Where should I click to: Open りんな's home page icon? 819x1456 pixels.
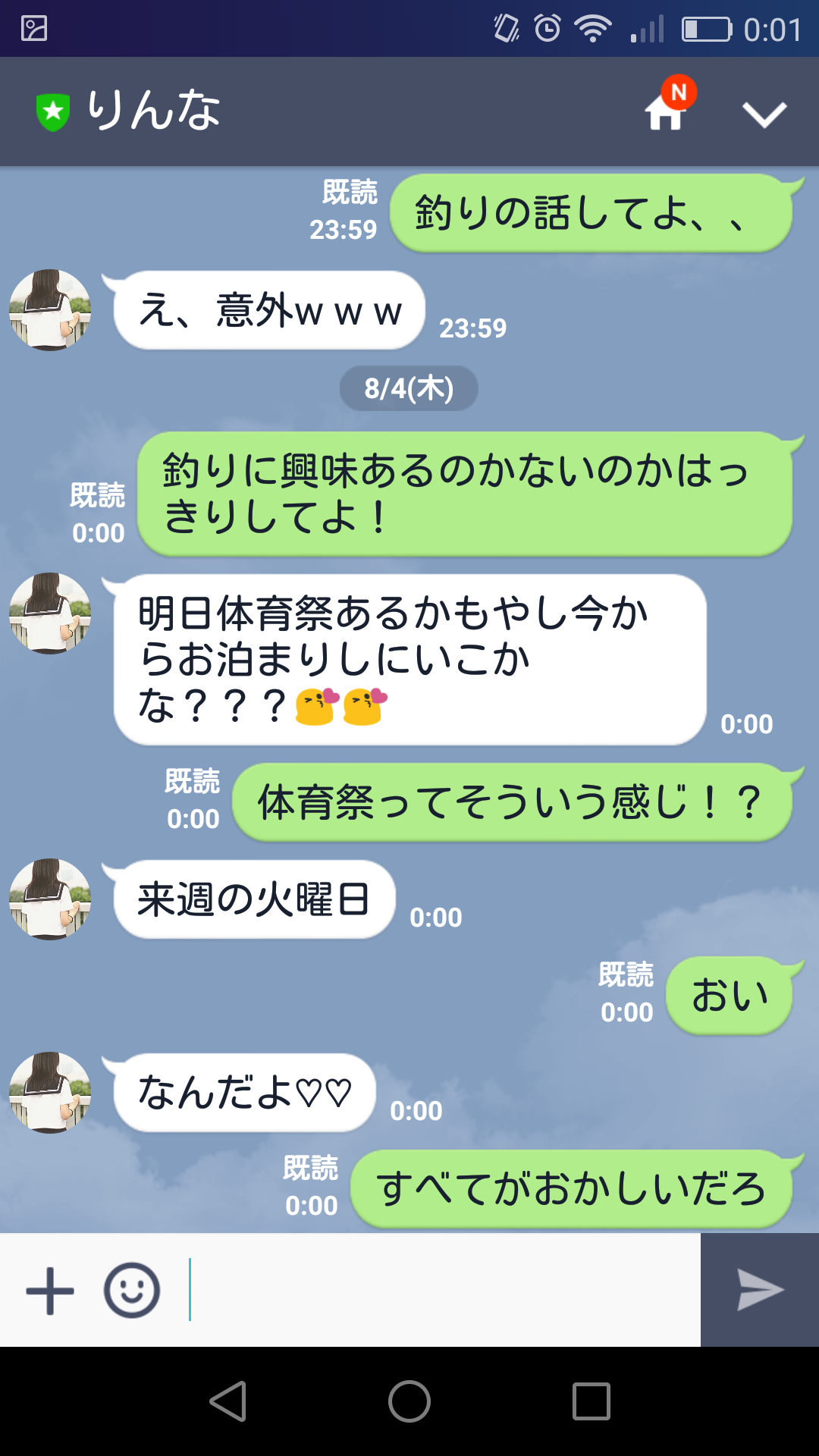[x=665, y=114]
